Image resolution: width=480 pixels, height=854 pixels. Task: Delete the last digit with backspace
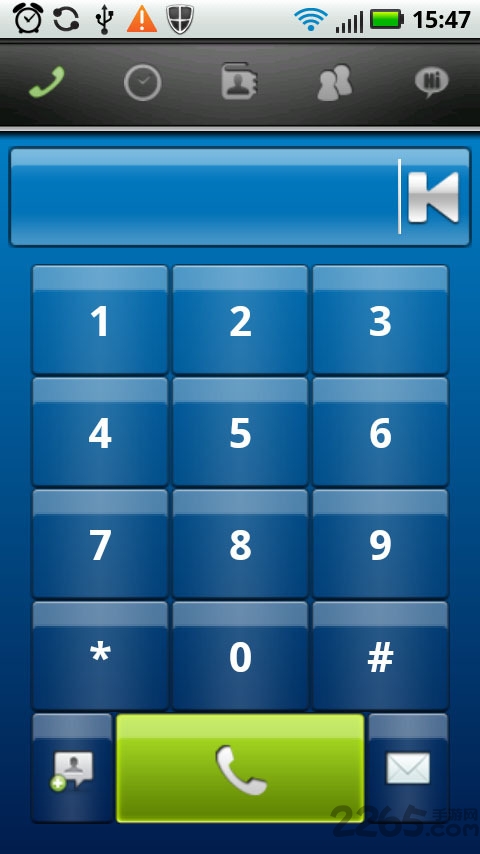(x=434, y=197)
